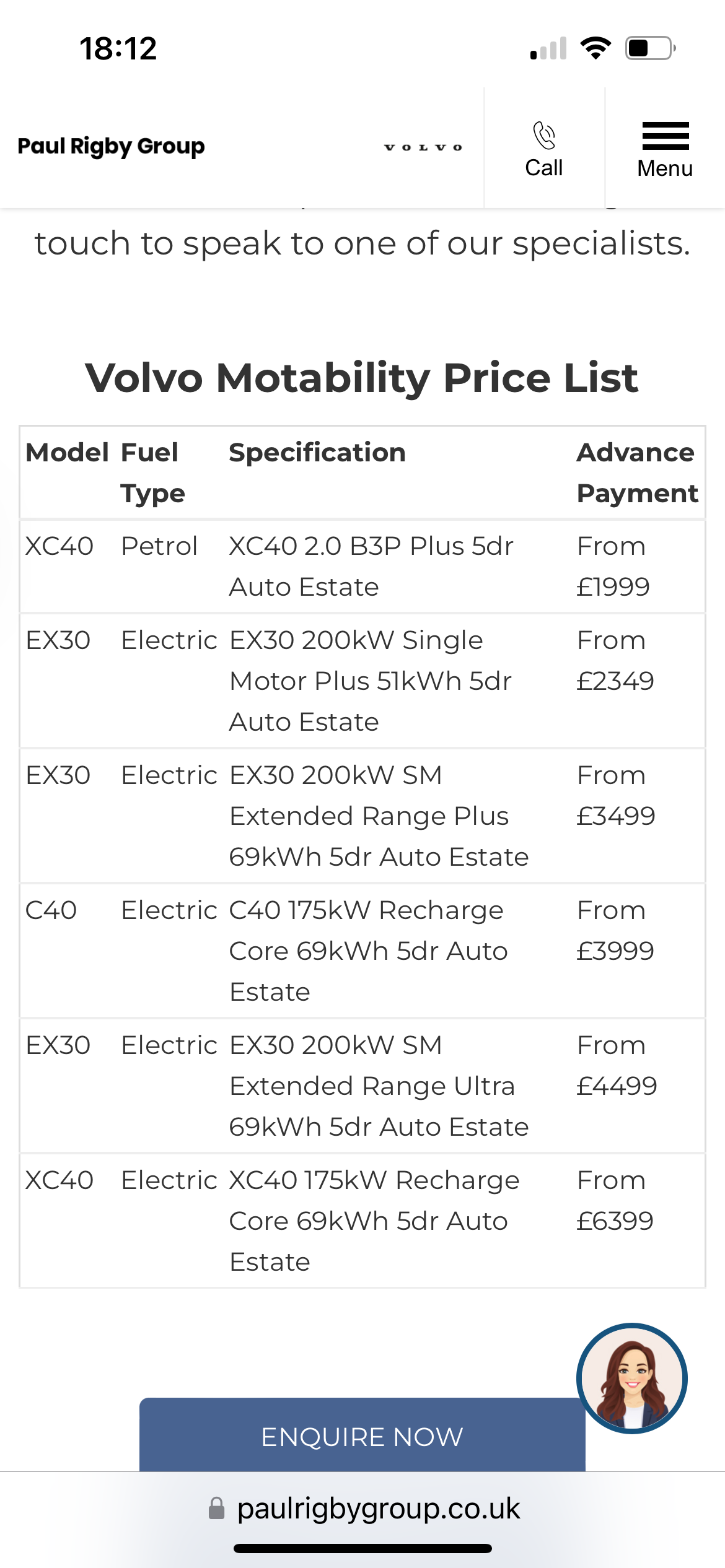
Task: Tap the Enquire Now button
Action: coord(362,1435)
